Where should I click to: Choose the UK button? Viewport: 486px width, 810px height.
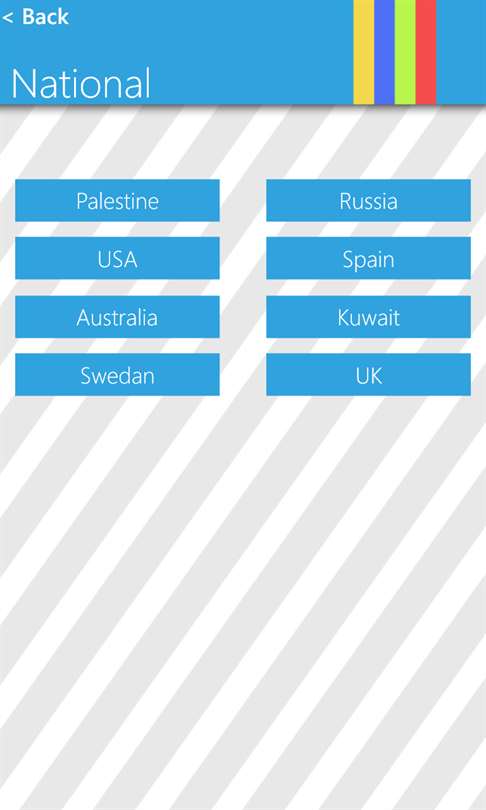pos(368,375)
